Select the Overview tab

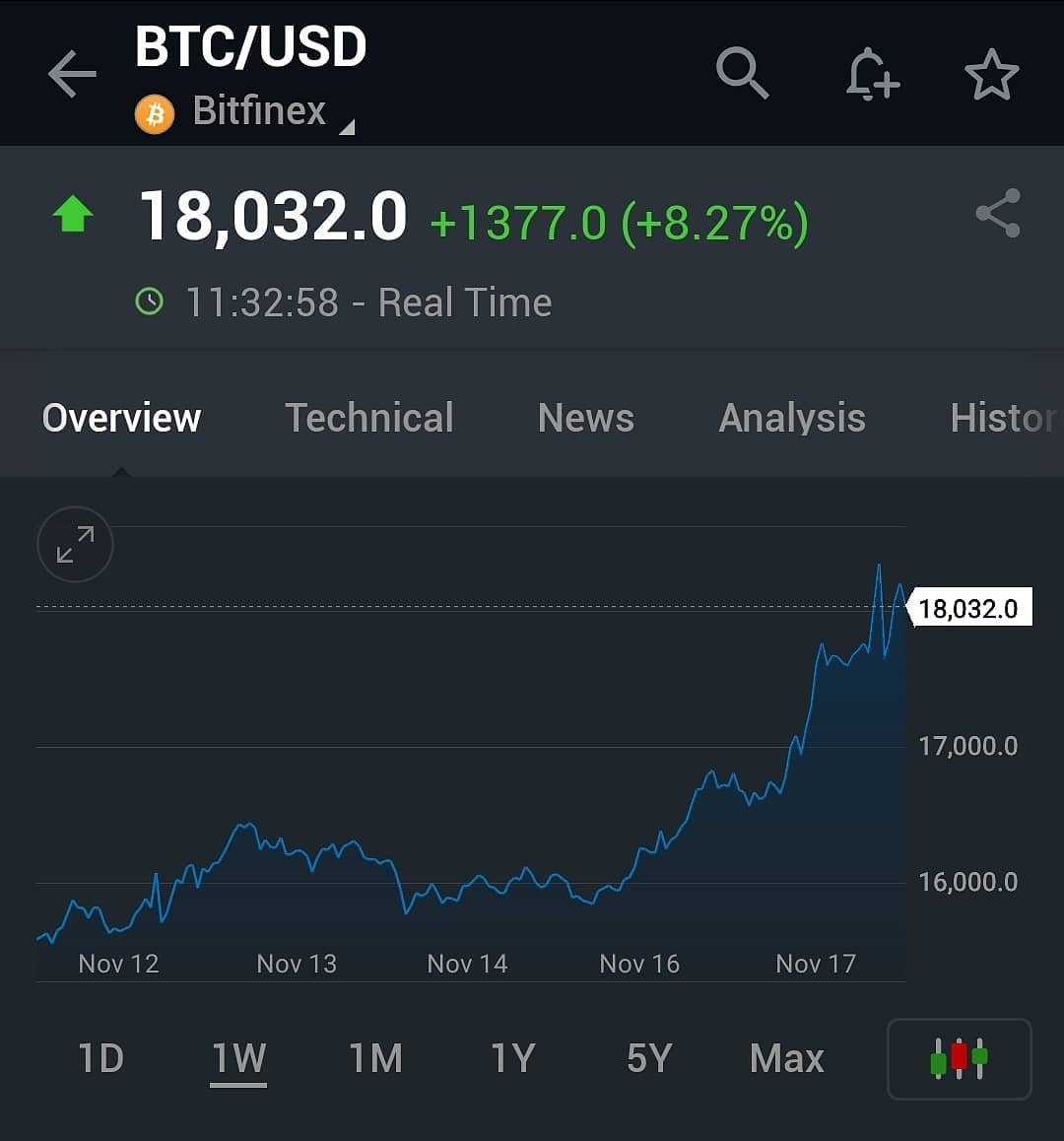click(121, 418)
